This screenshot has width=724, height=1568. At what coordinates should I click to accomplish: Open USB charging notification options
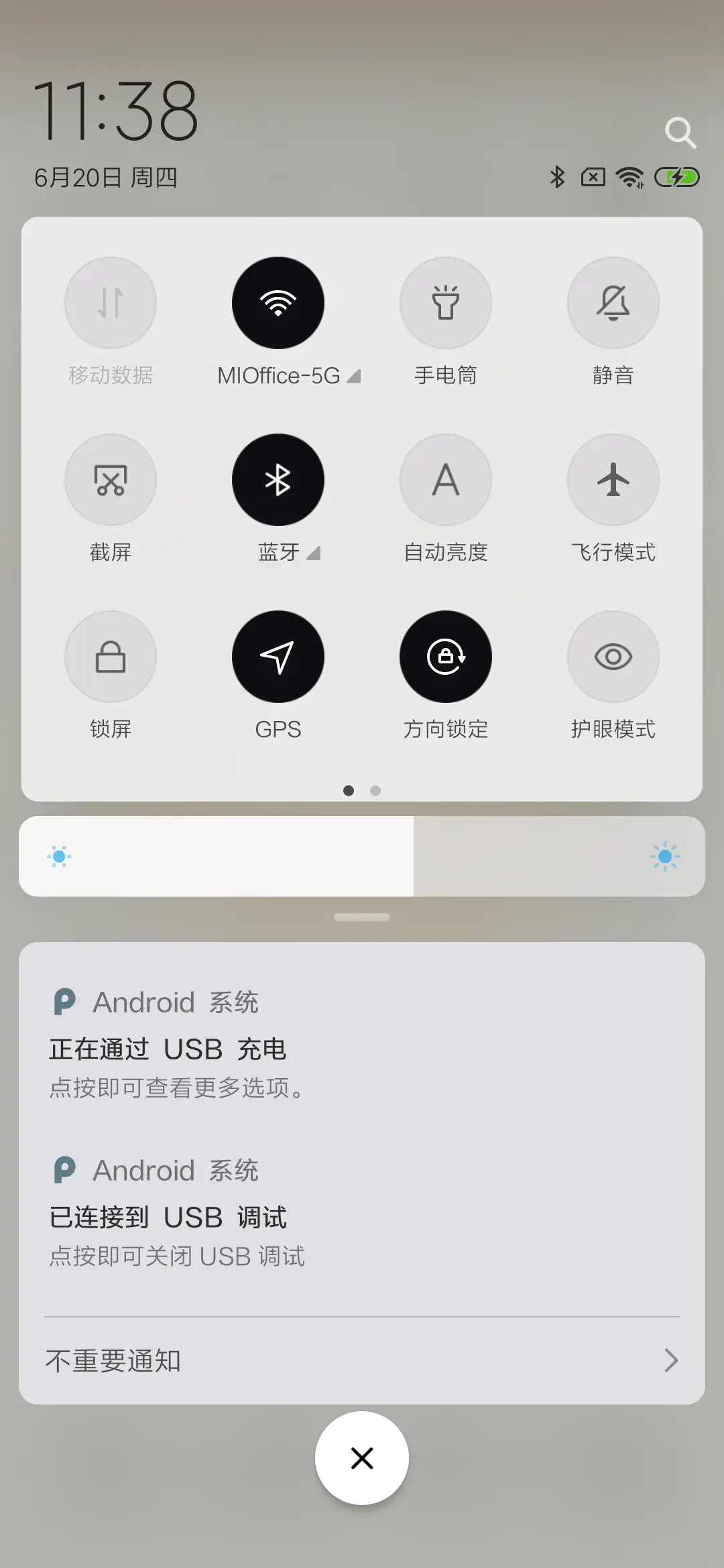click(x=362, y=1050)
